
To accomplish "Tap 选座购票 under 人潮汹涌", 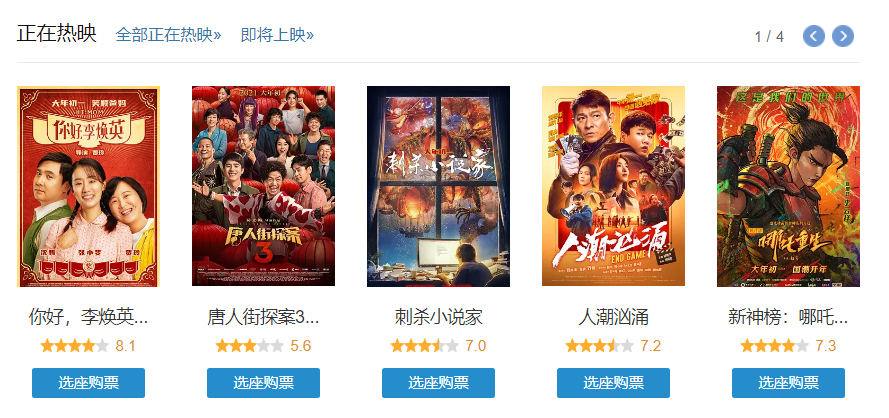I will (x=613, y=382).
